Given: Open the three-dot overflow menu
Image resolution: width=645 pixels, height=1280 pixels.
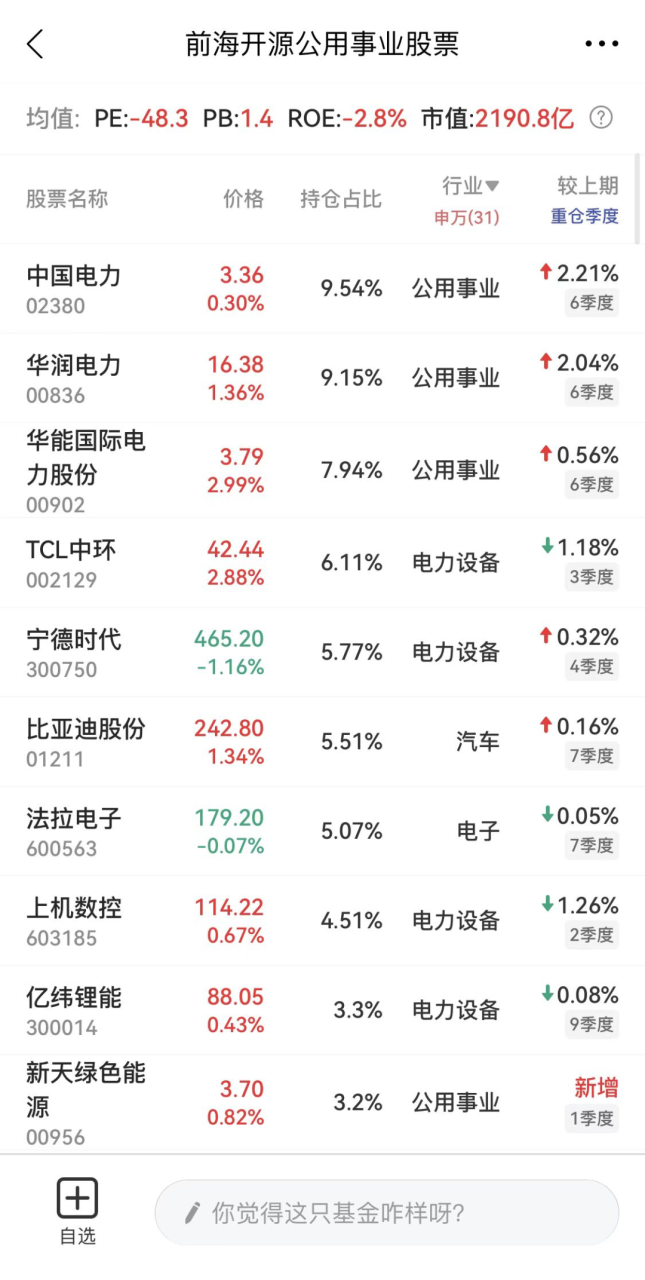Looking at the screenshot, I should tap(601, 44).
